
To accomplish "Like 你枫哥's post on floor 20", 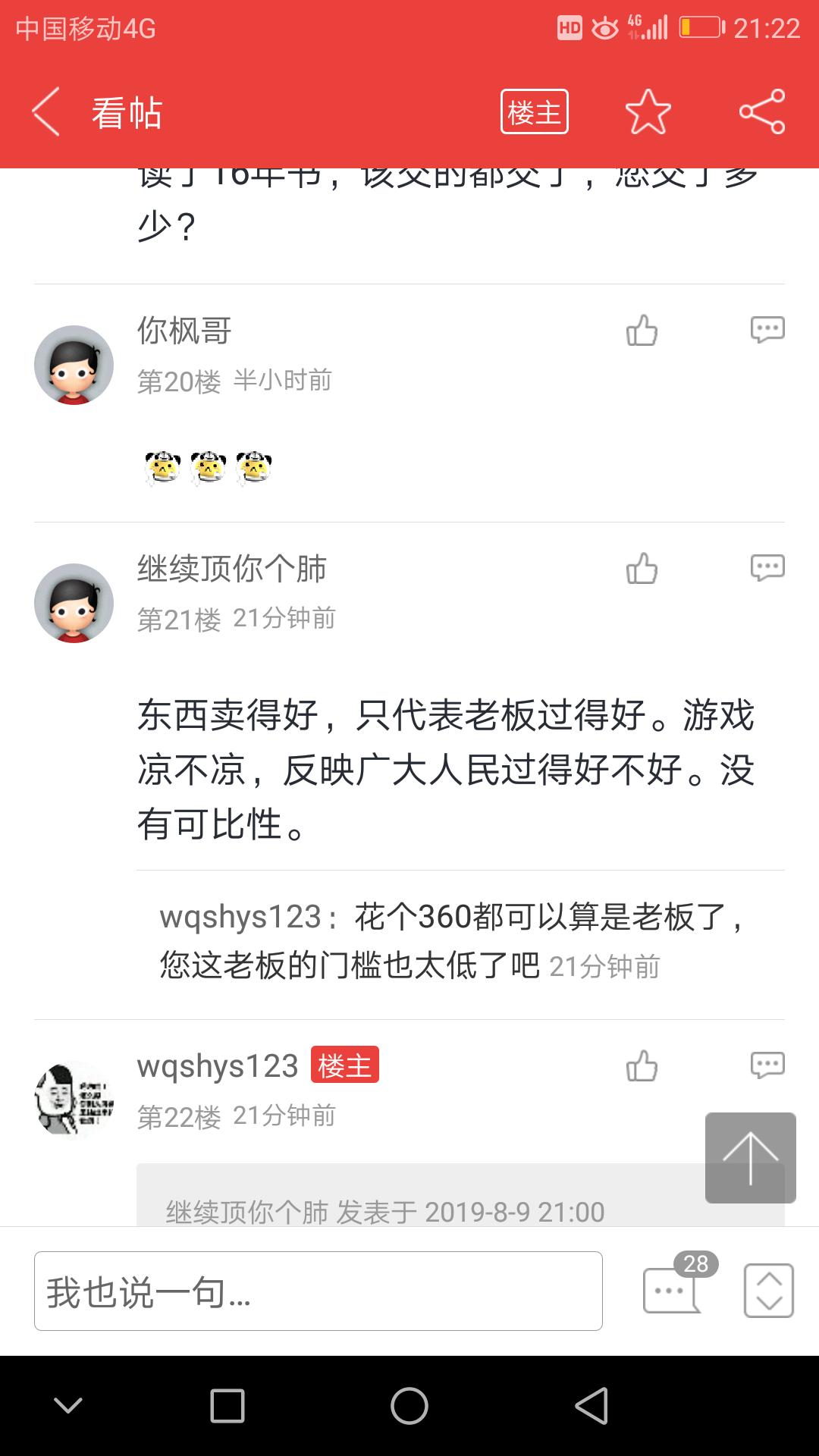I will point(642,331).
